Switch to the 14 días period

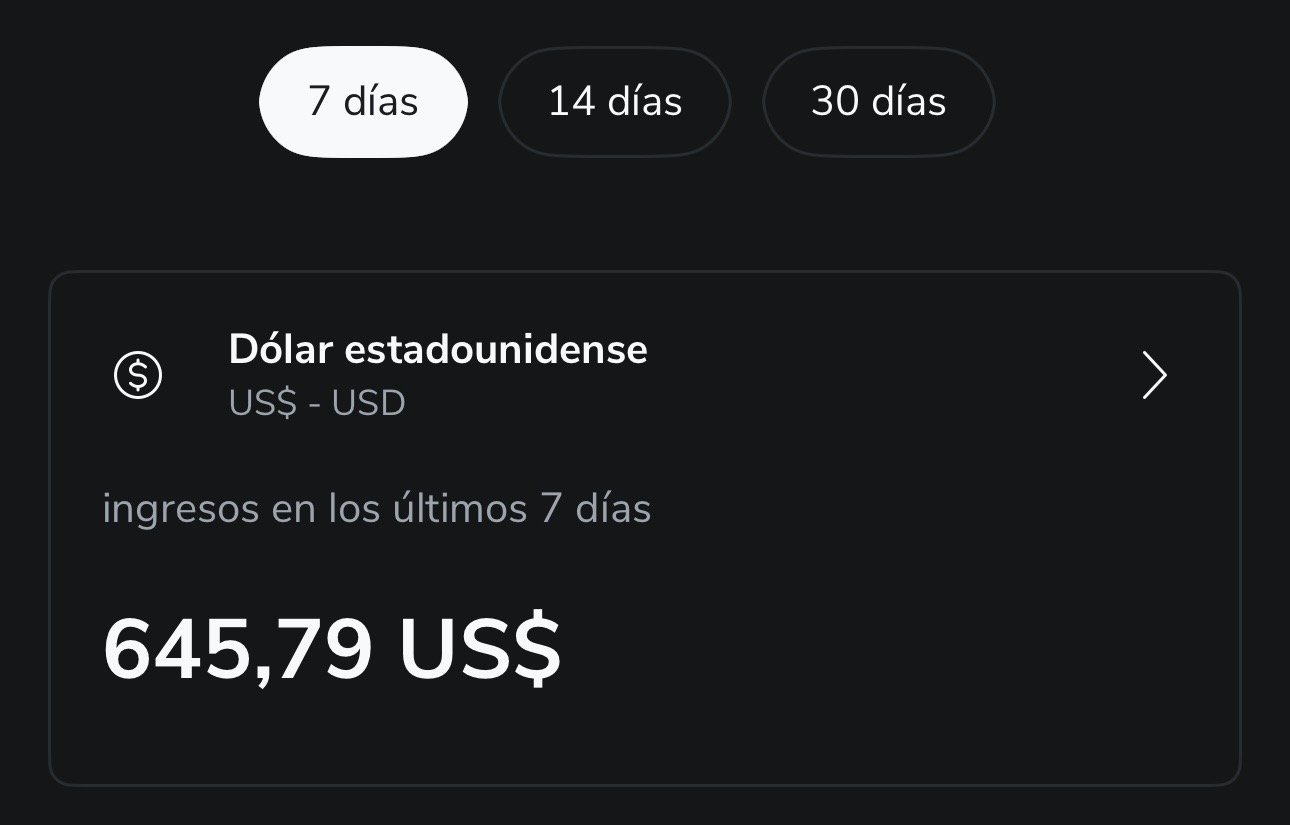click(614, 102)
